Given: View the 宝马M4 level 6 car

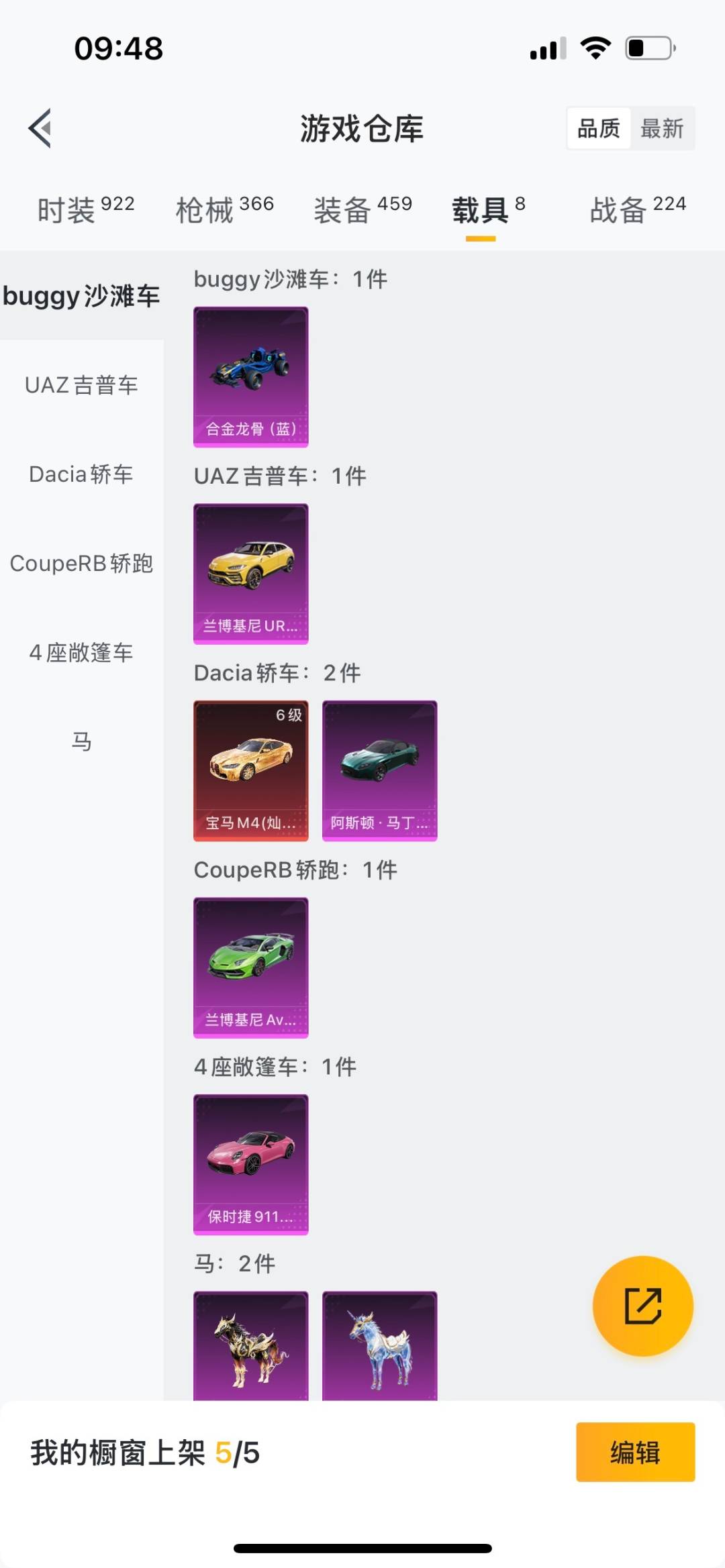Looking at the screenshot, I should (x=251, y=770).
